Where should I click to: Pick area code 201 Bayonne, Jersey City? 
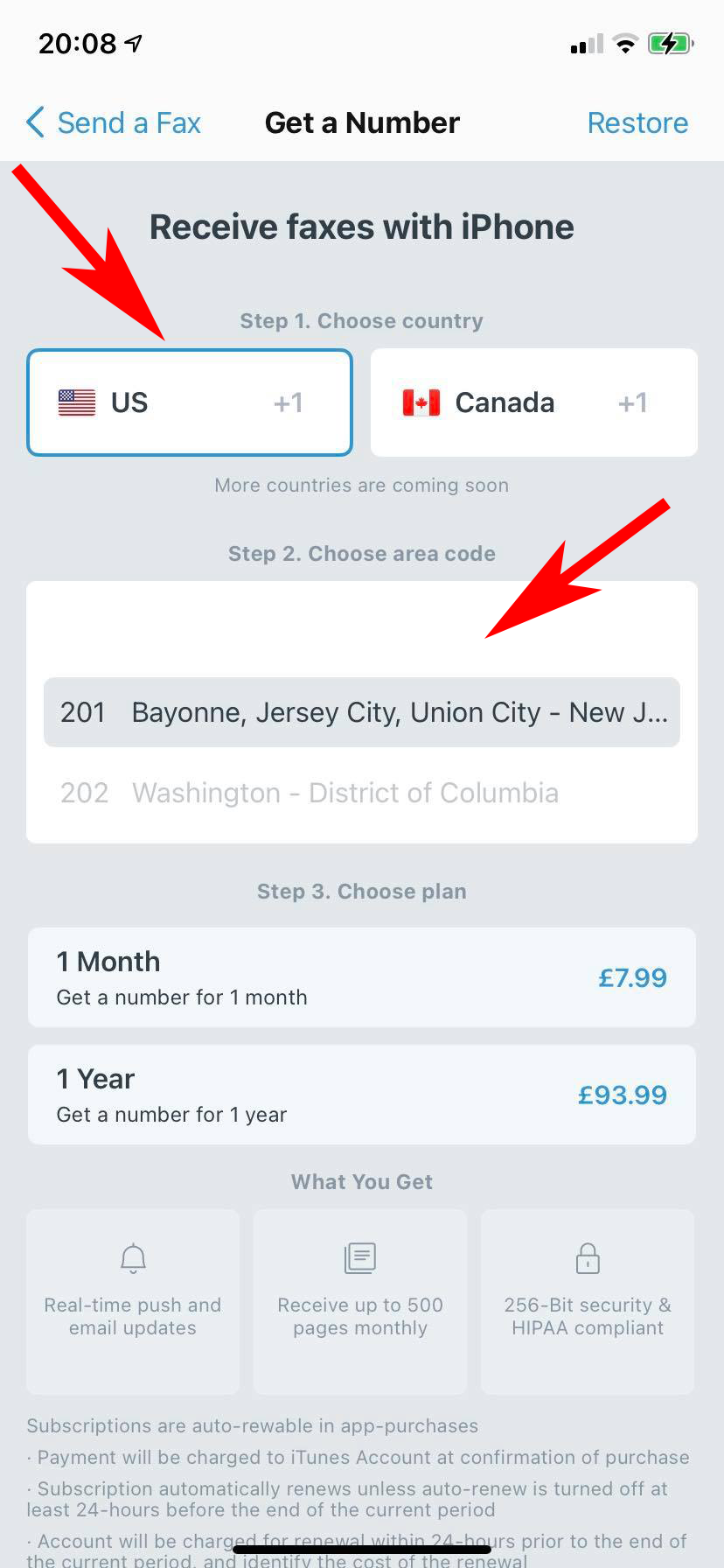[x=362, y=712]
